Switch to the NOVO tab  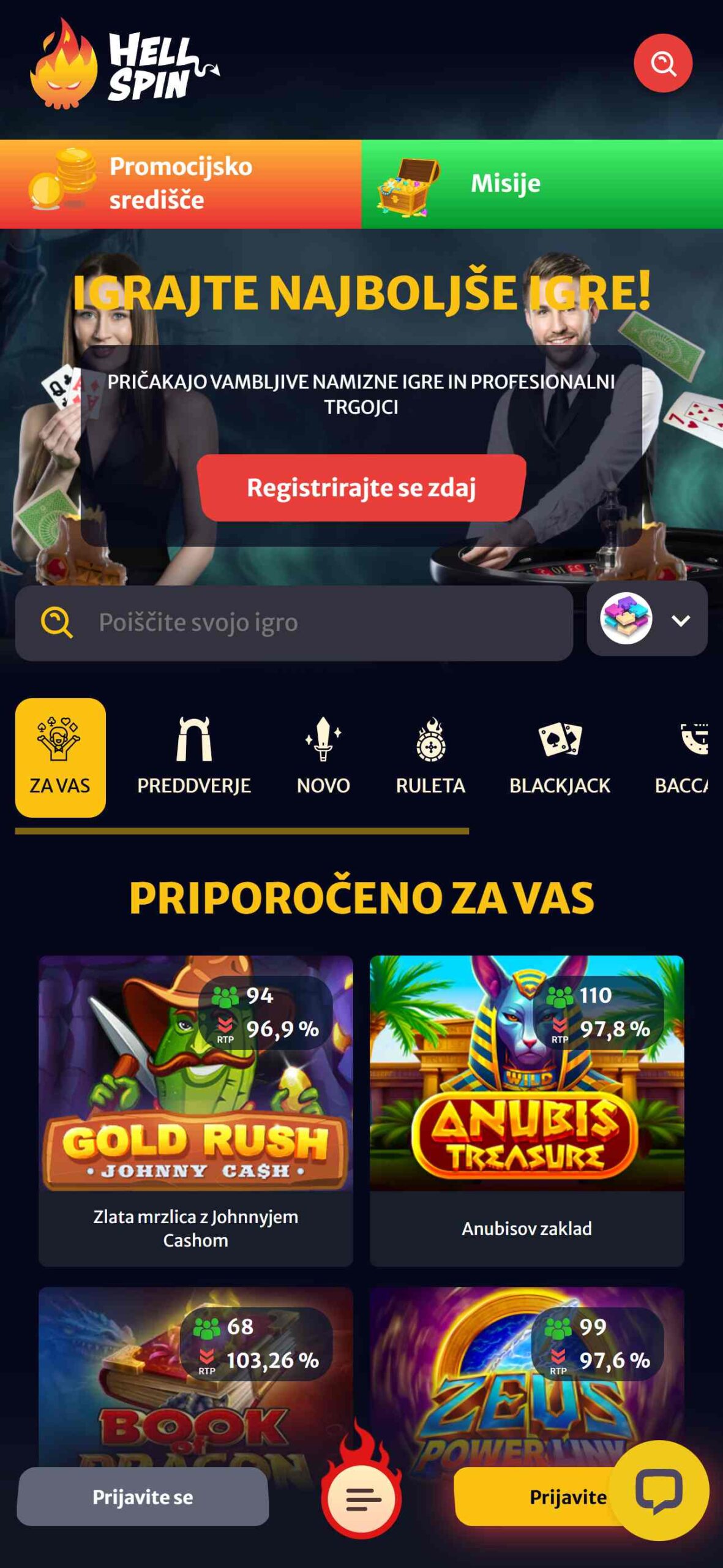323,757
